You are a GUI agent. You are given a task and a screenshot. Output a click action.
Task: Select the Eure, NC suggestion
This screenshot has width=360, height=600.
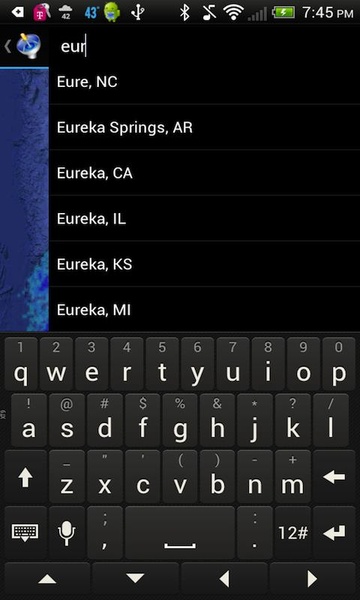(x=205, y=82)
